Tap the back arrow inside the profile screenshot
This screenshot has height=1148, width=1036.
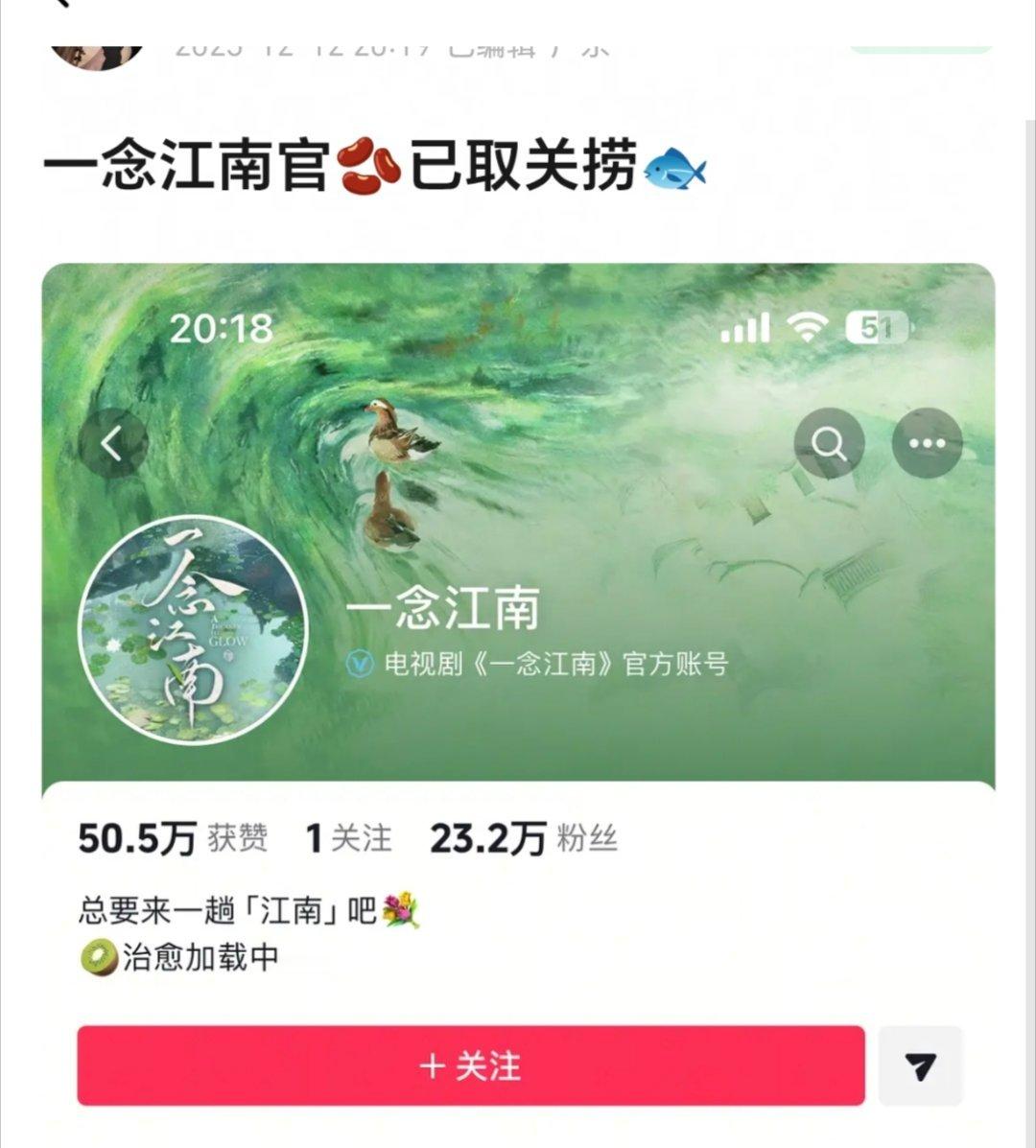115,444
